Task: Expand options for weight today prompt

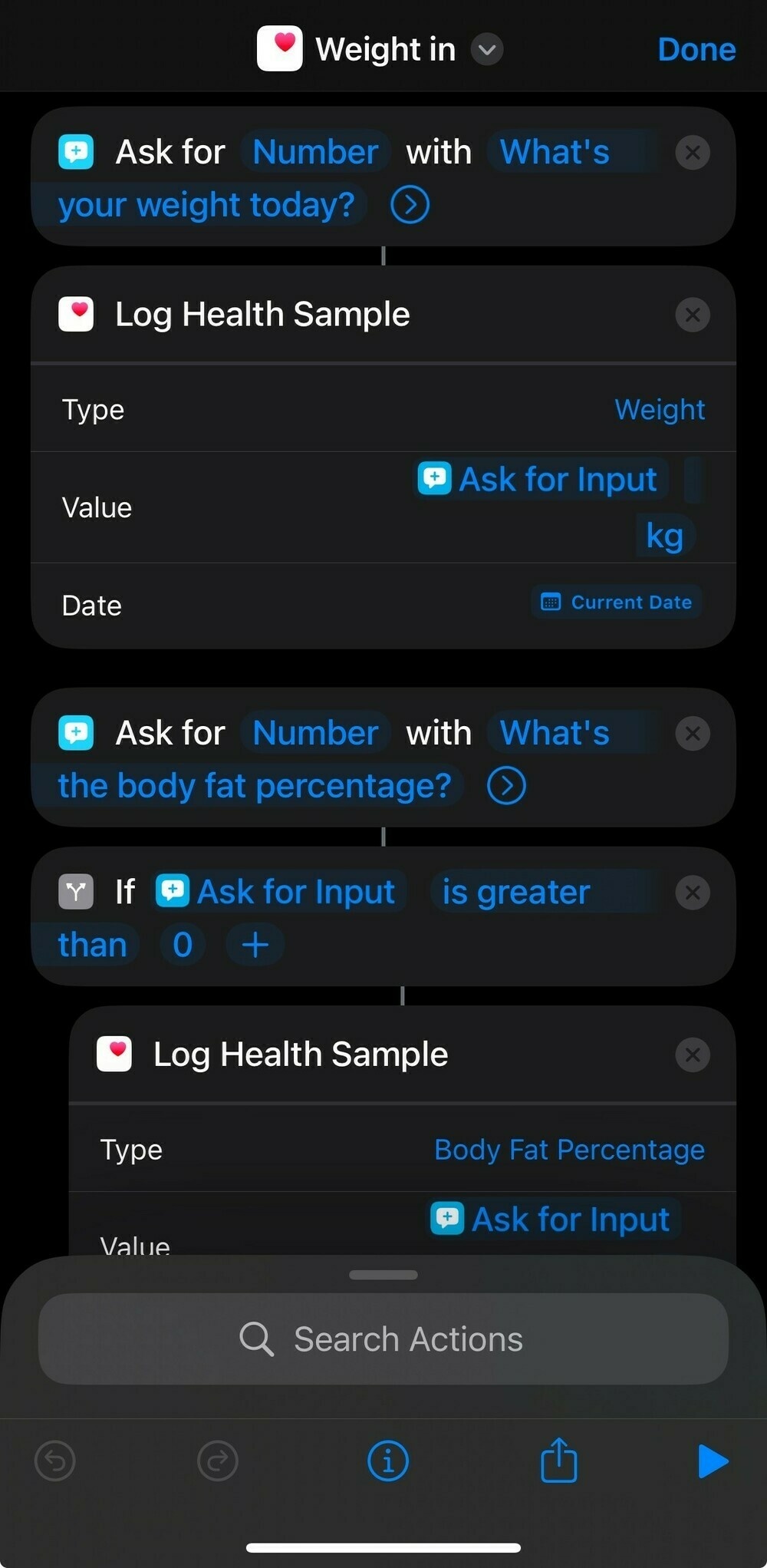Action: pyautogui.click(x=410, y=205)
